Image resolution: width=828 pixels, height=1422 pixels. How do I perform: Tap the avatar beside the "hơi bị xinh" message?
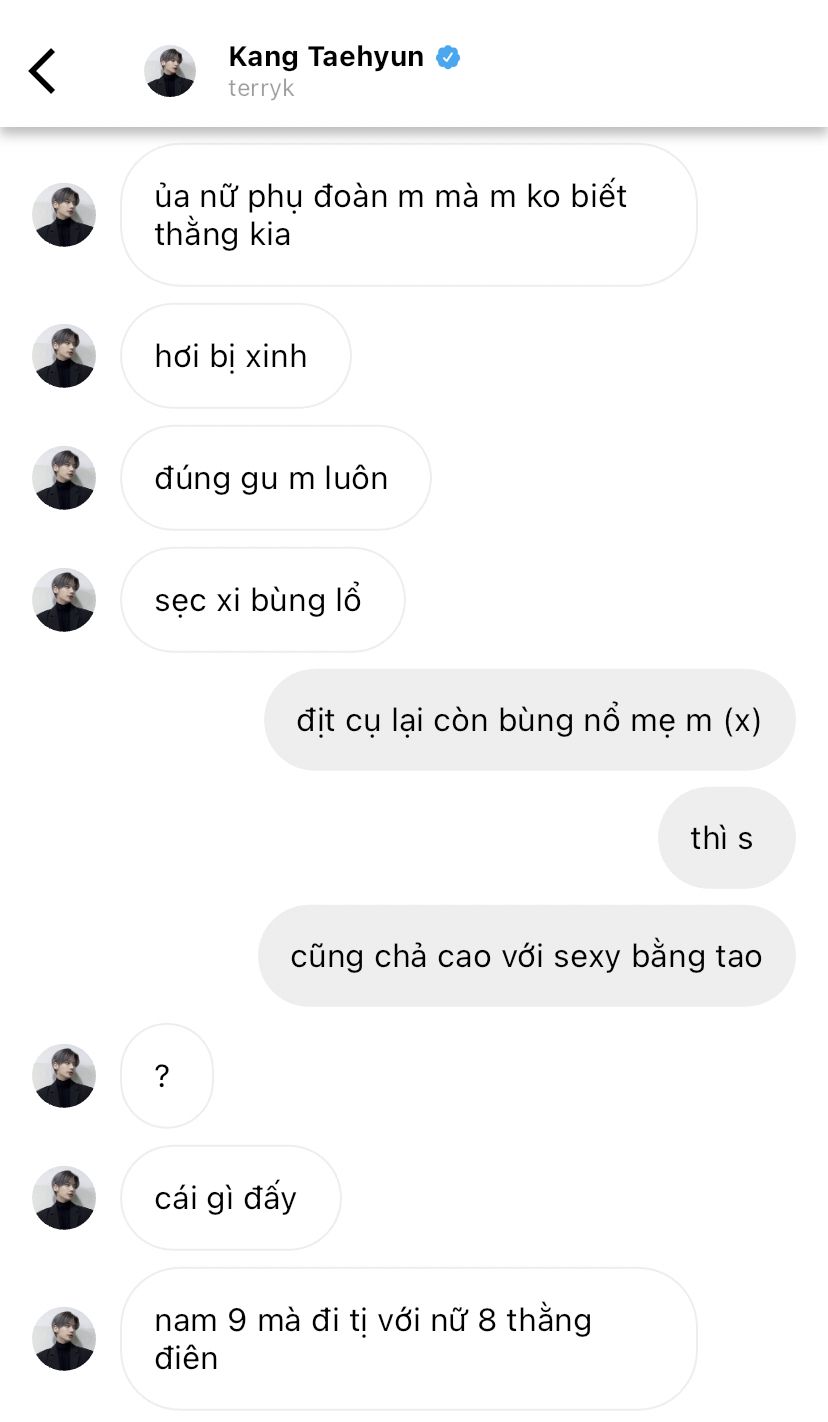[64, 356]
